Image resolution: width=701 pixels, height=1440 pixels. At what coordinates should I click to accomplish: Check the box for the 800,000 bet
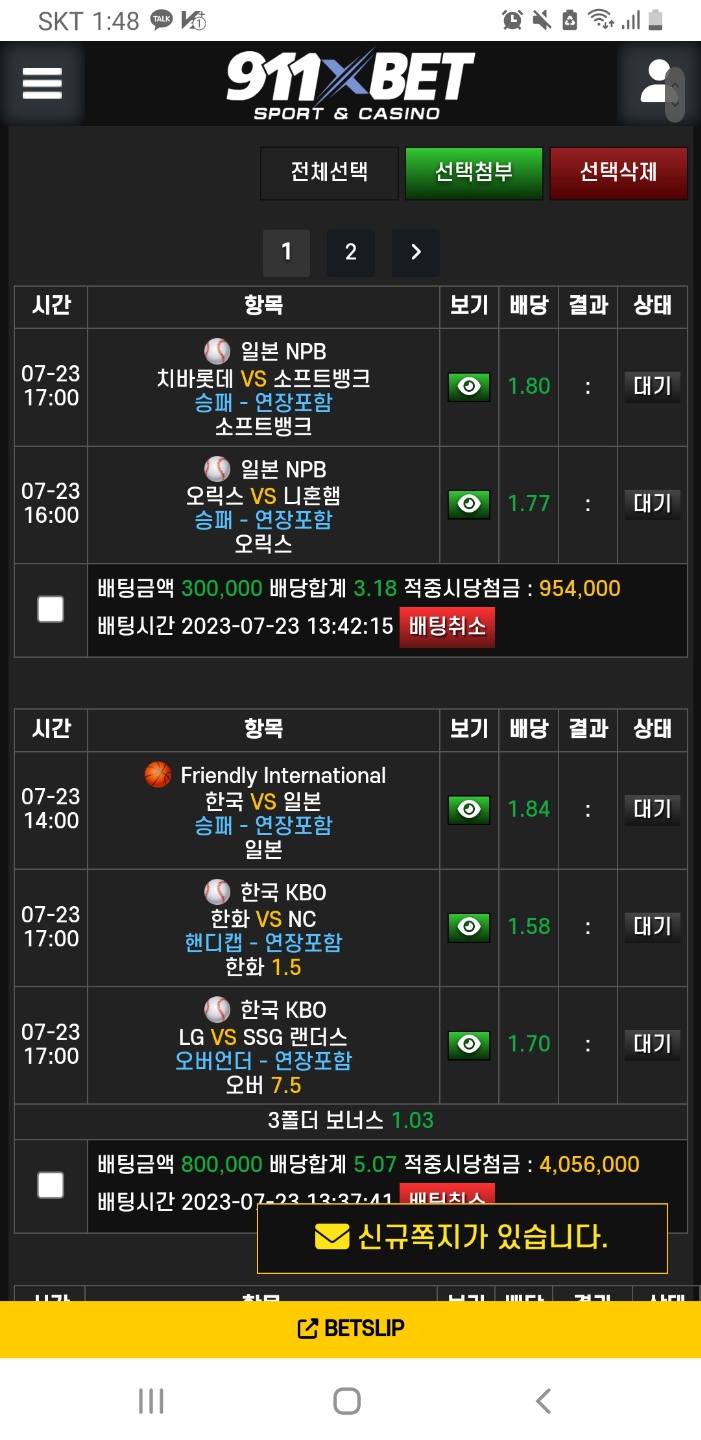pyautogui.click(x=50, y=1185)
